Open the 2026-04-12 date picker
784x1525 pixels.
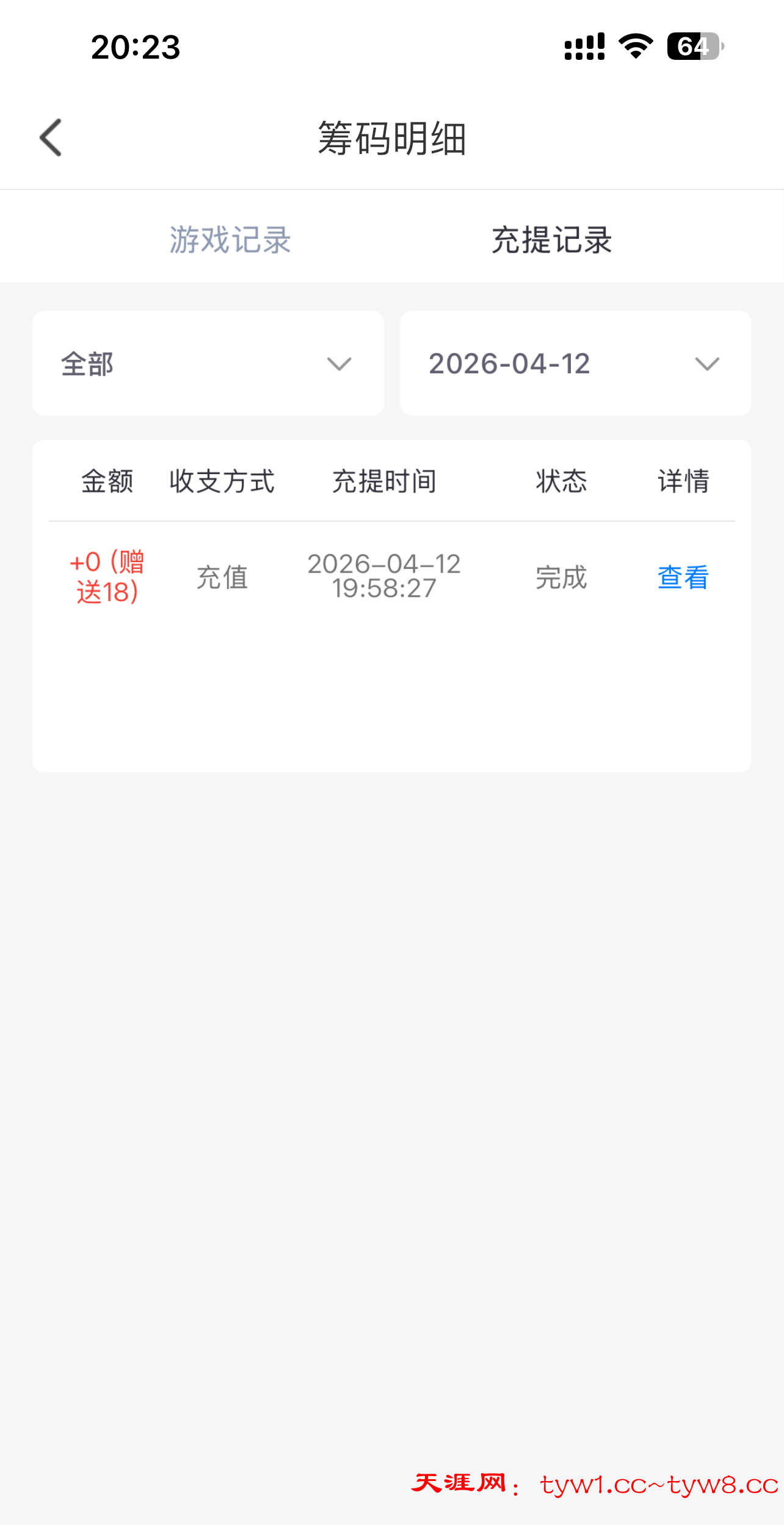point(575,364)
